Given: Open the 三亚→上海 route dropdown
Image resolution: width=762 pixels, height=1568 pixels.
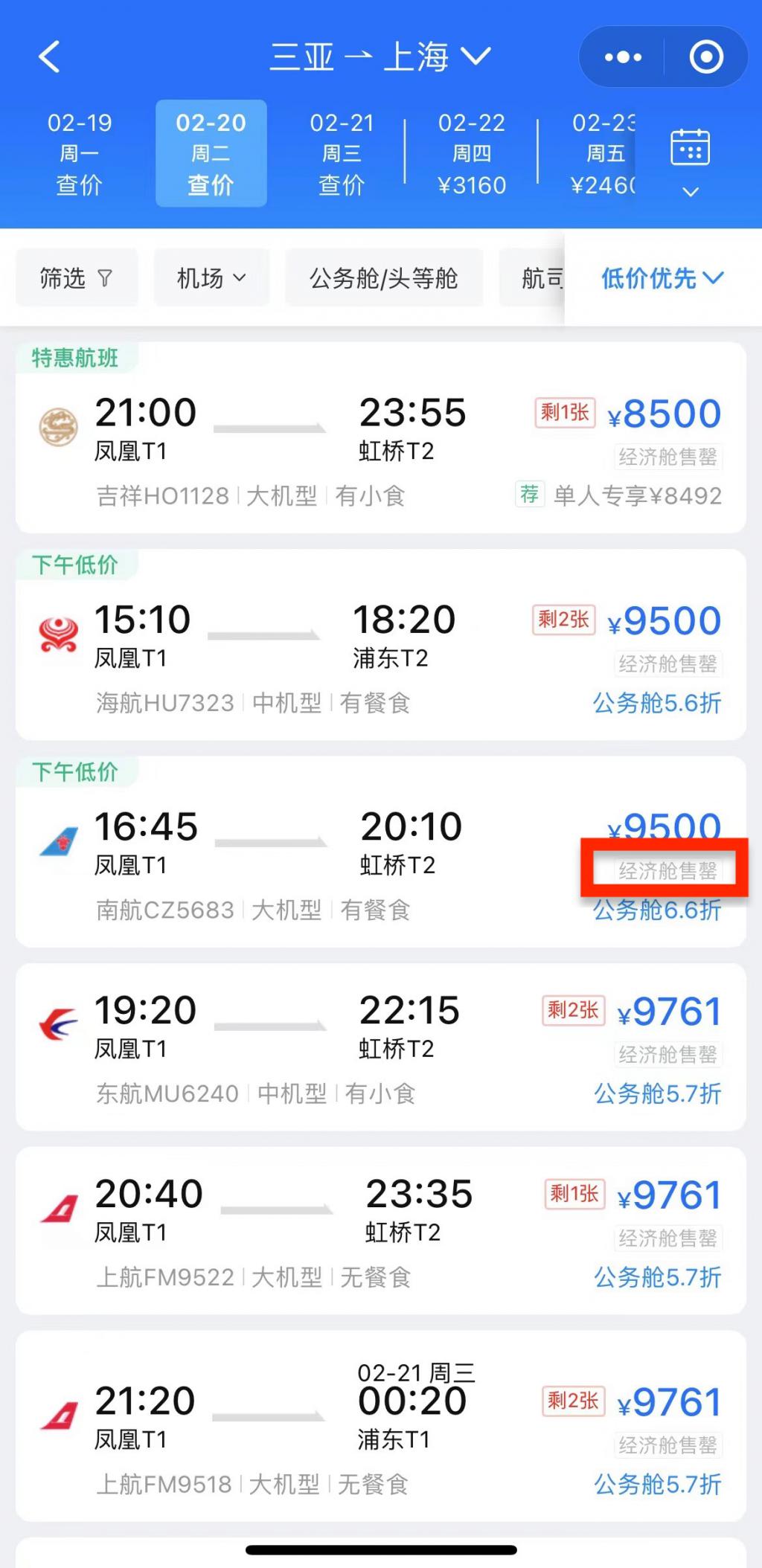Looking at the screenshot, I should pyautogui.click(x=380, y=57).
